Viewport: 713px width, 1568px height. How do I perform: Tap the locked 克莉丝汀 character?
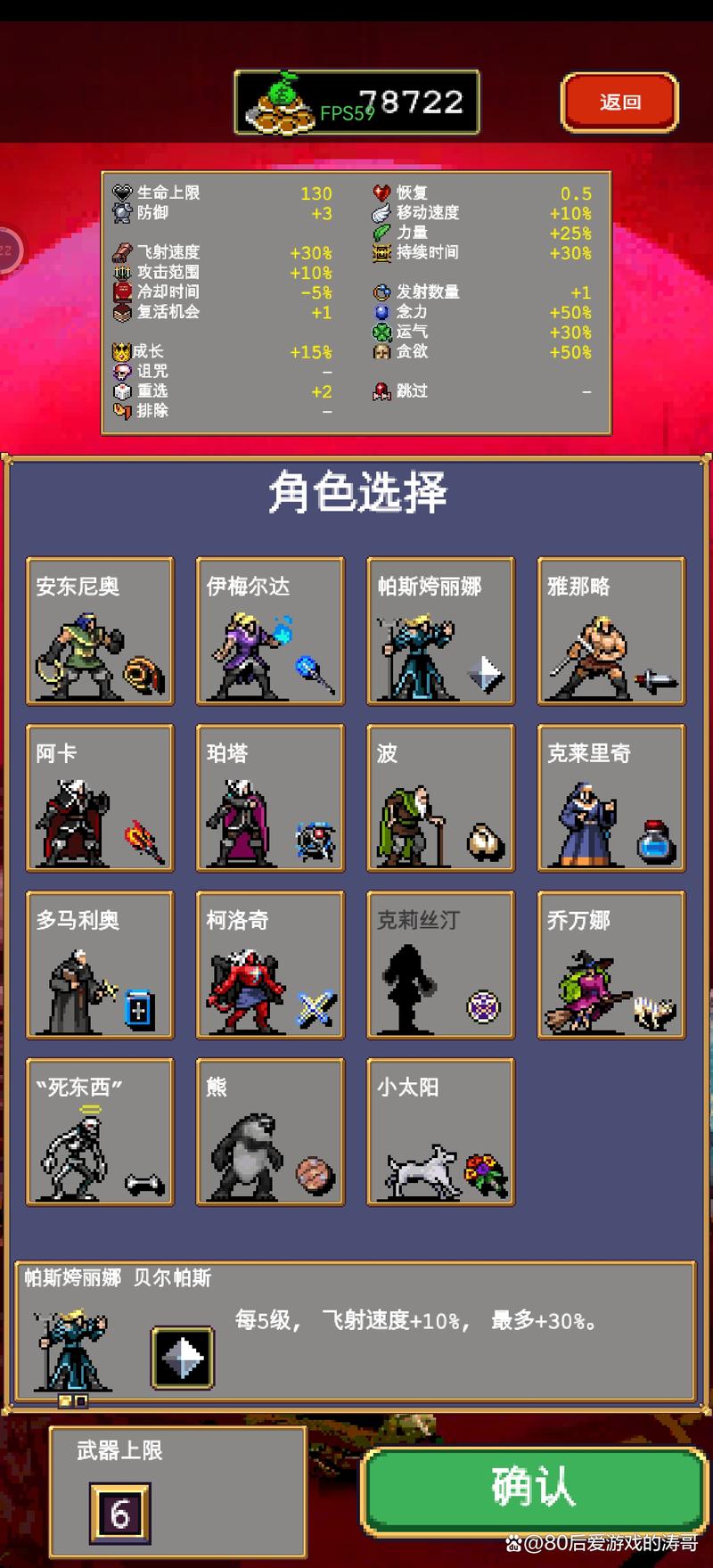click(440, 965)
